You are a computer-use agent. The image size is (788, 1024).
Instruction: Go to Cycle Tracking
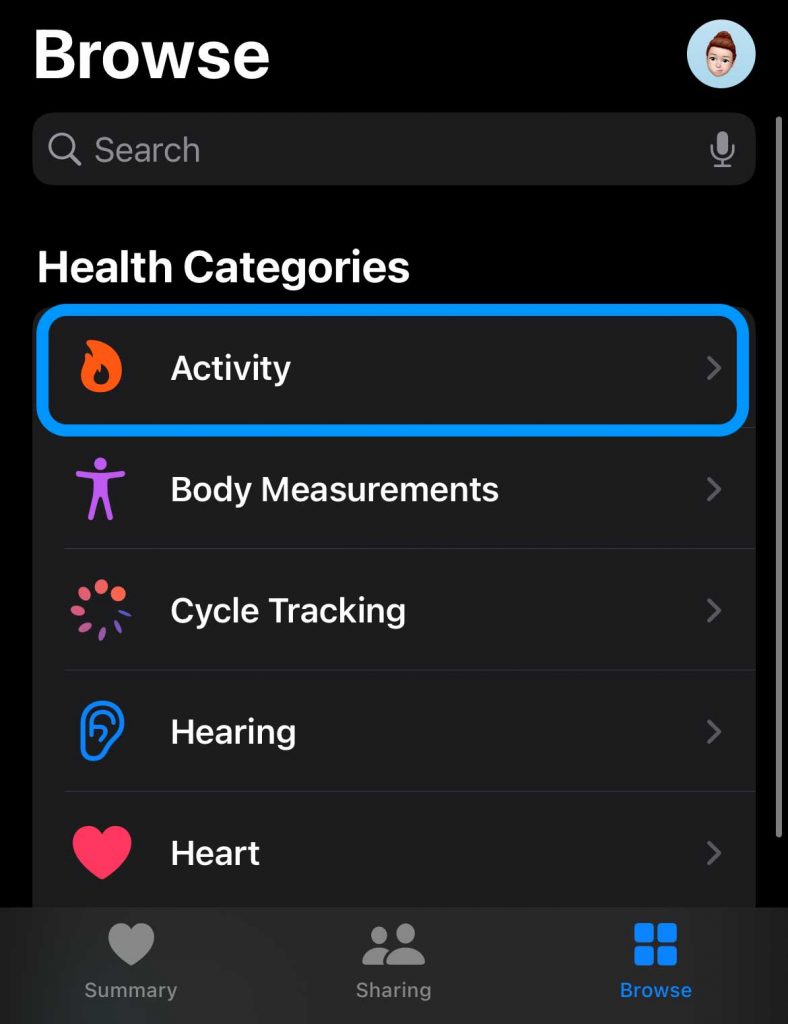pos(393,610)
